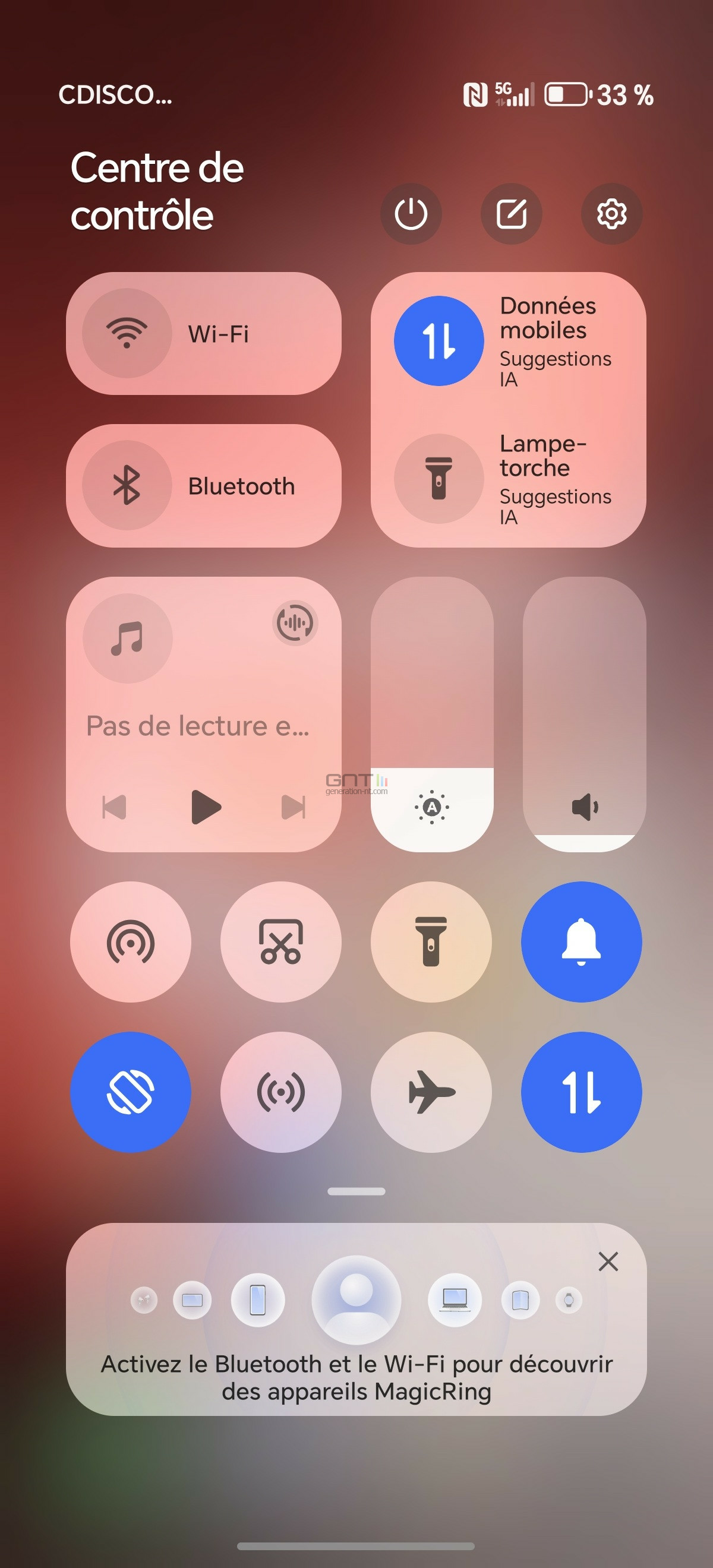The width and height of the screenshot is (713, 1568).
Task: Open the audio output switcher icon
Action: (x=295, y=622)
